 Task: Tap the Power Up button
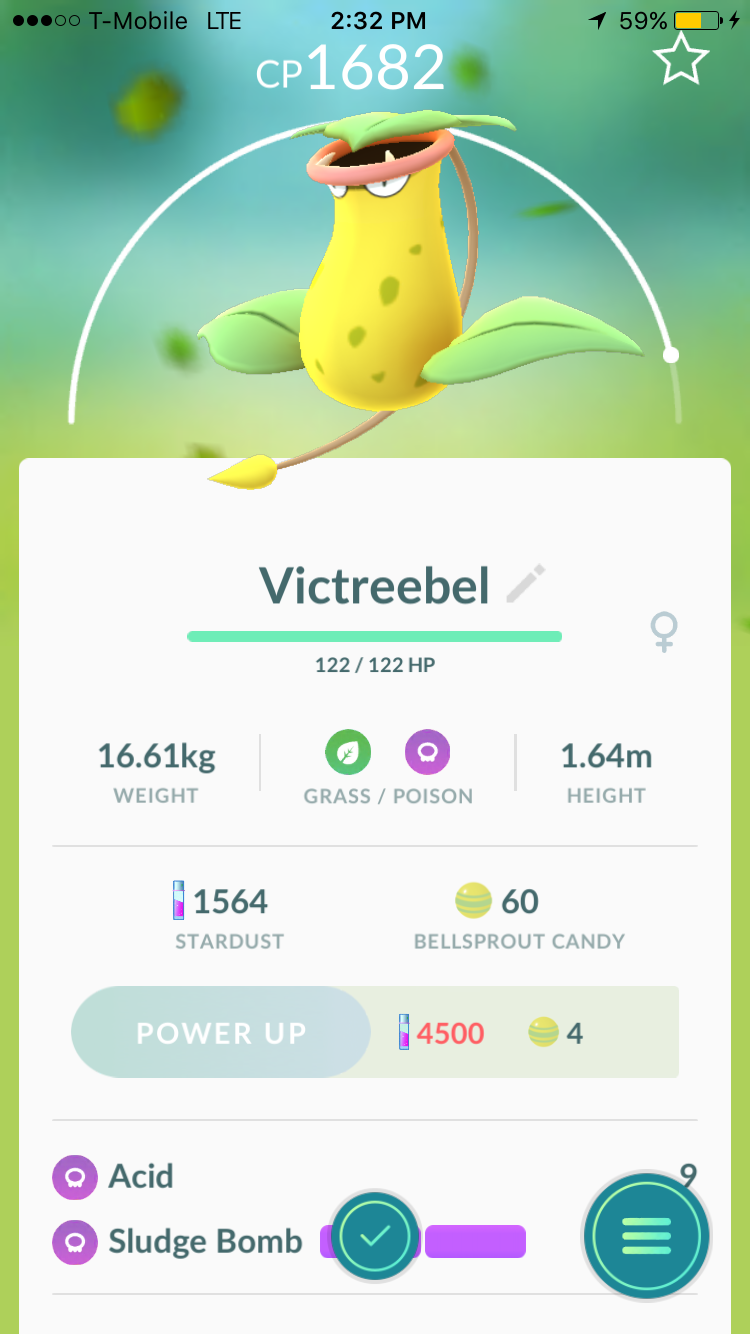(221, 1032)
